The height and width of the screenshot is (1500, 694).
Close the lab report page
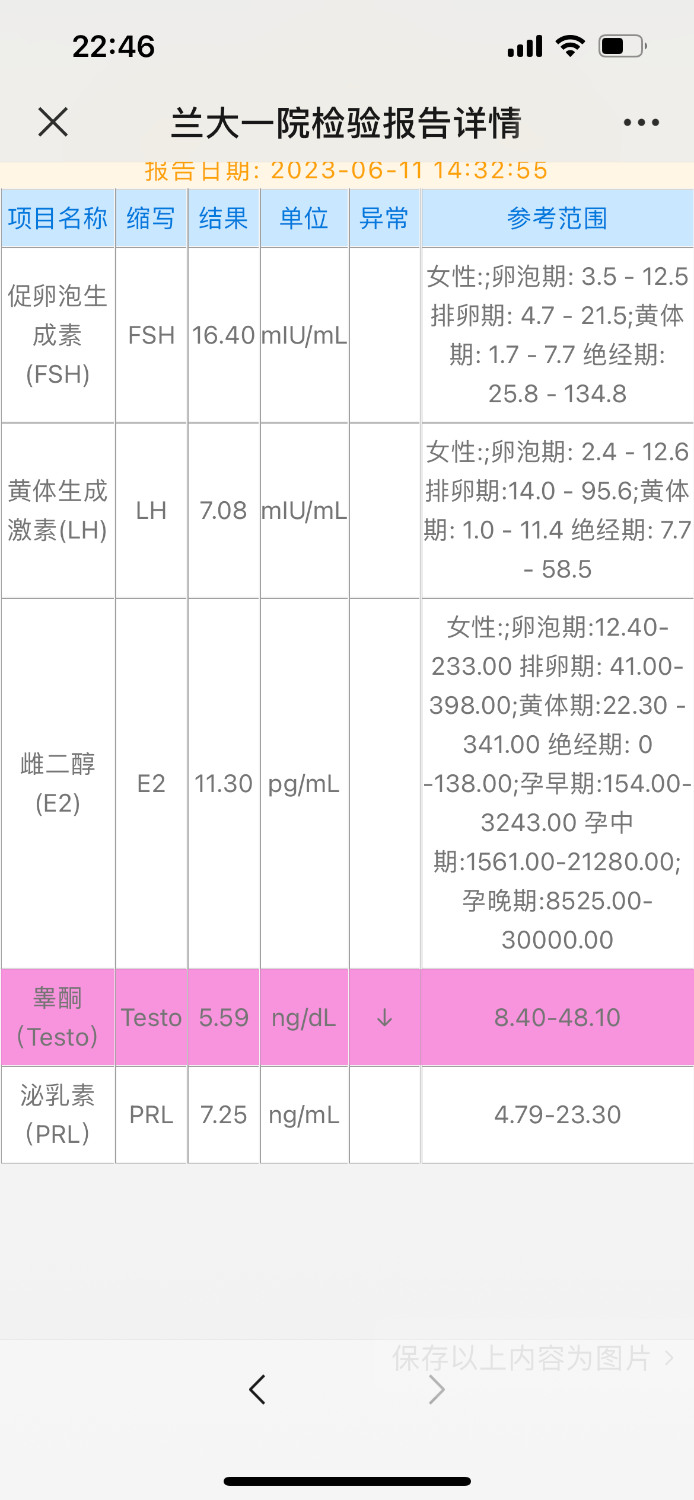coord(53,122)
